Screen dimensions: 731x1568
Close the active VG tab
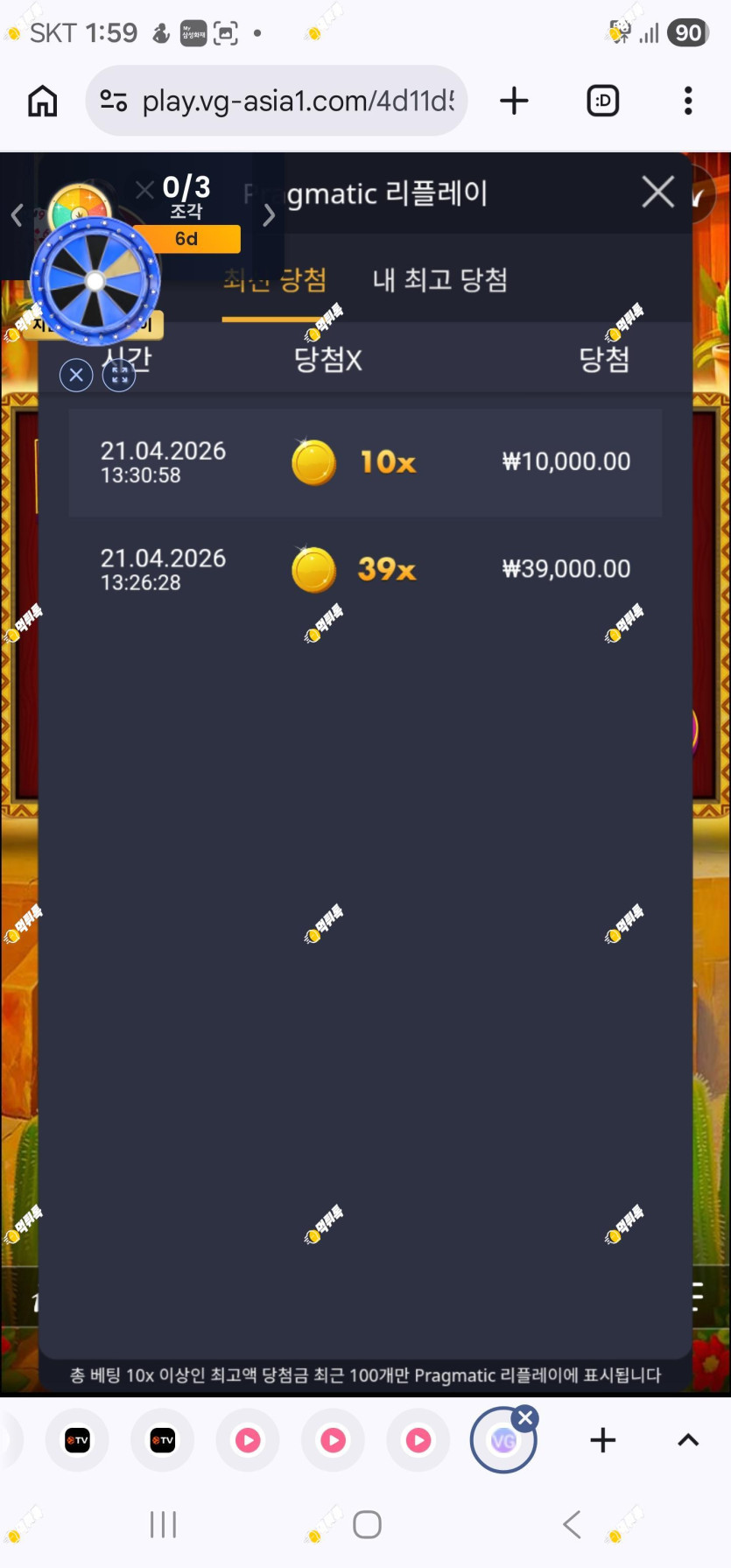point(525,1418)
